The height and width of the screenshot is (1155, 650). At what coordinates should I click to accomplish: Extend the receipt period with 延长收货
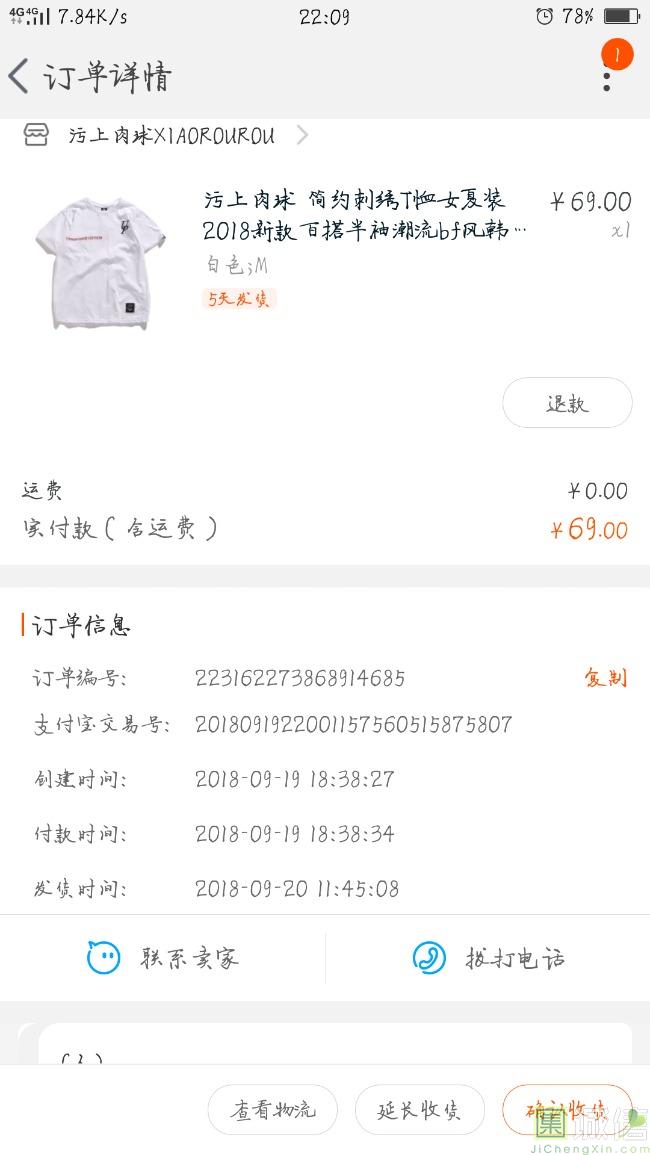419,1110
